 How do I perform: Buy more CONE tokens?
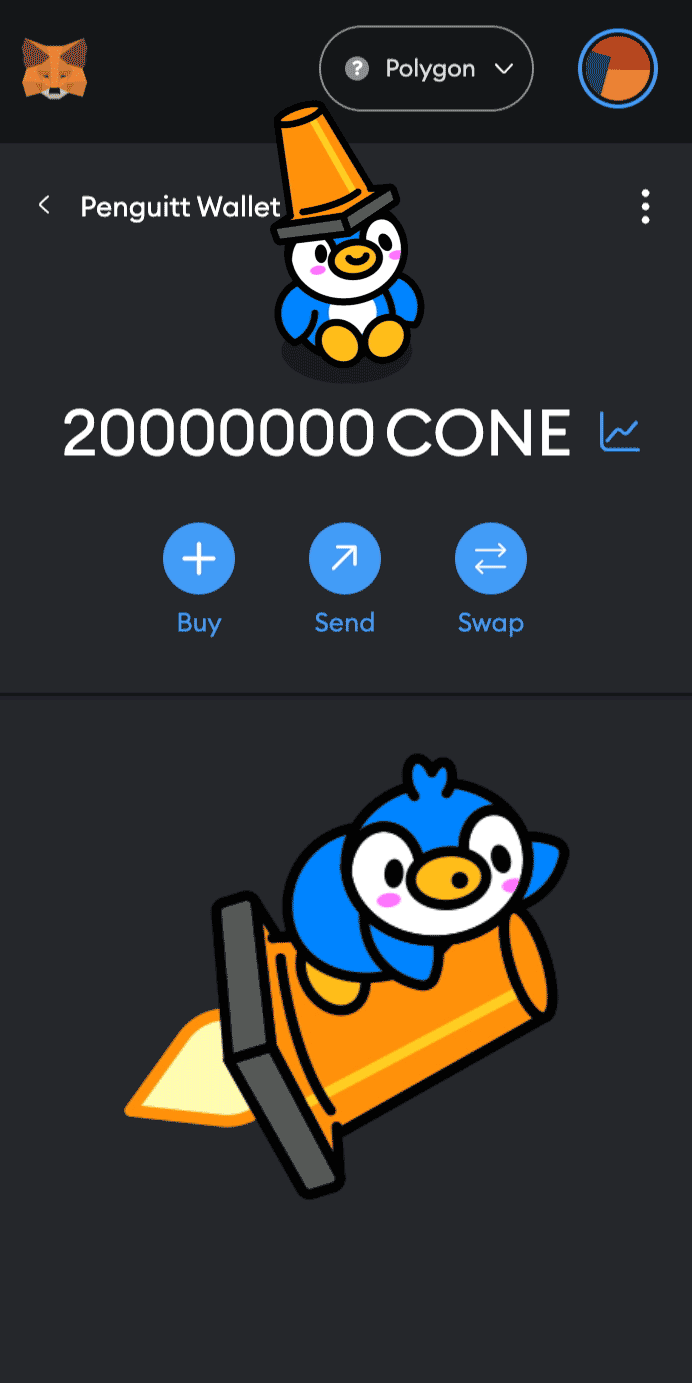(199, 559)
